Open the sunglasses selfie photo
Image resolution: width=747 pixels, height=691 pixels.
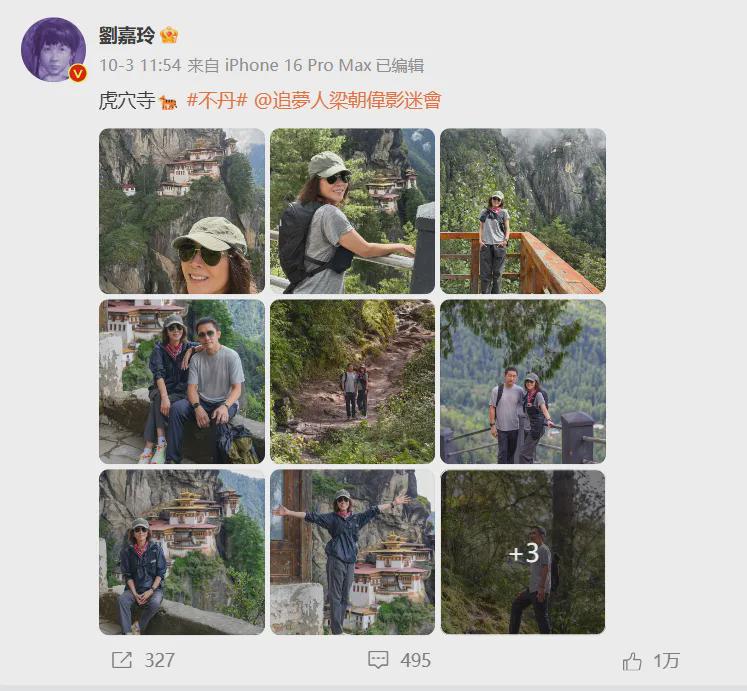[182, 211]
